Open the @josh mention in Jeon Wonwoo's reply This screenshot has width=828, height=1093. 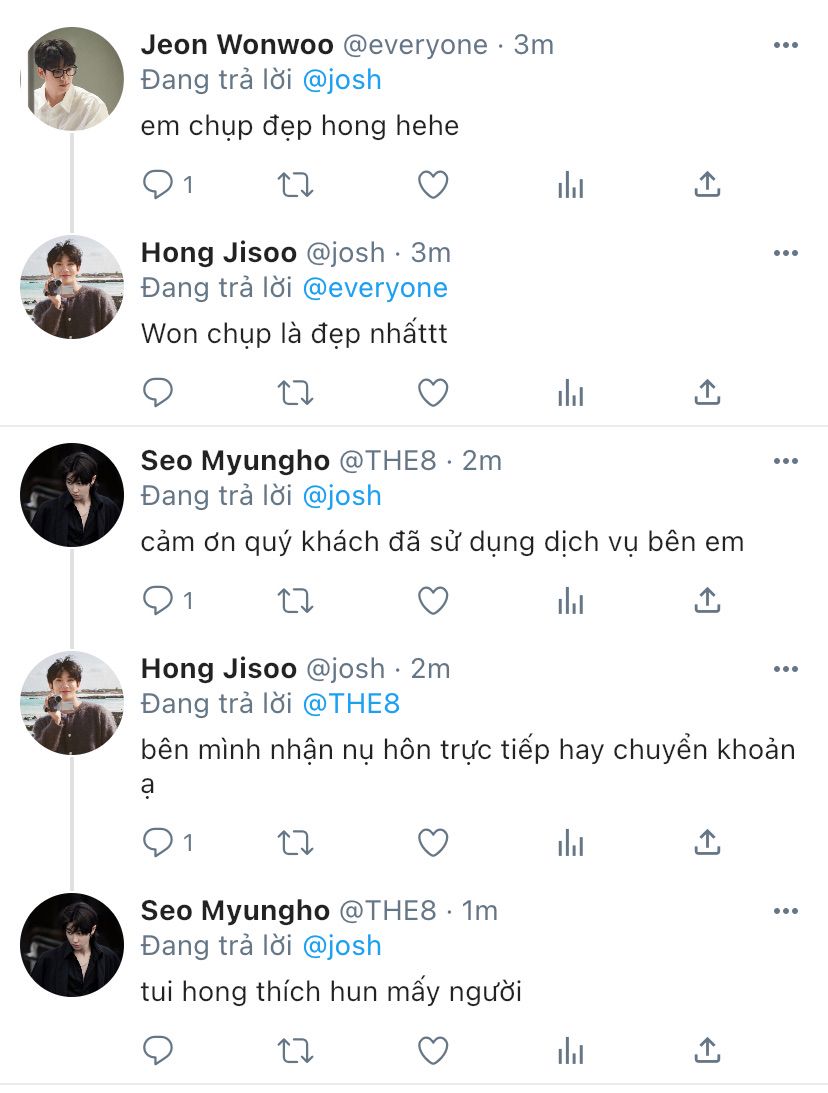[342, 80]
